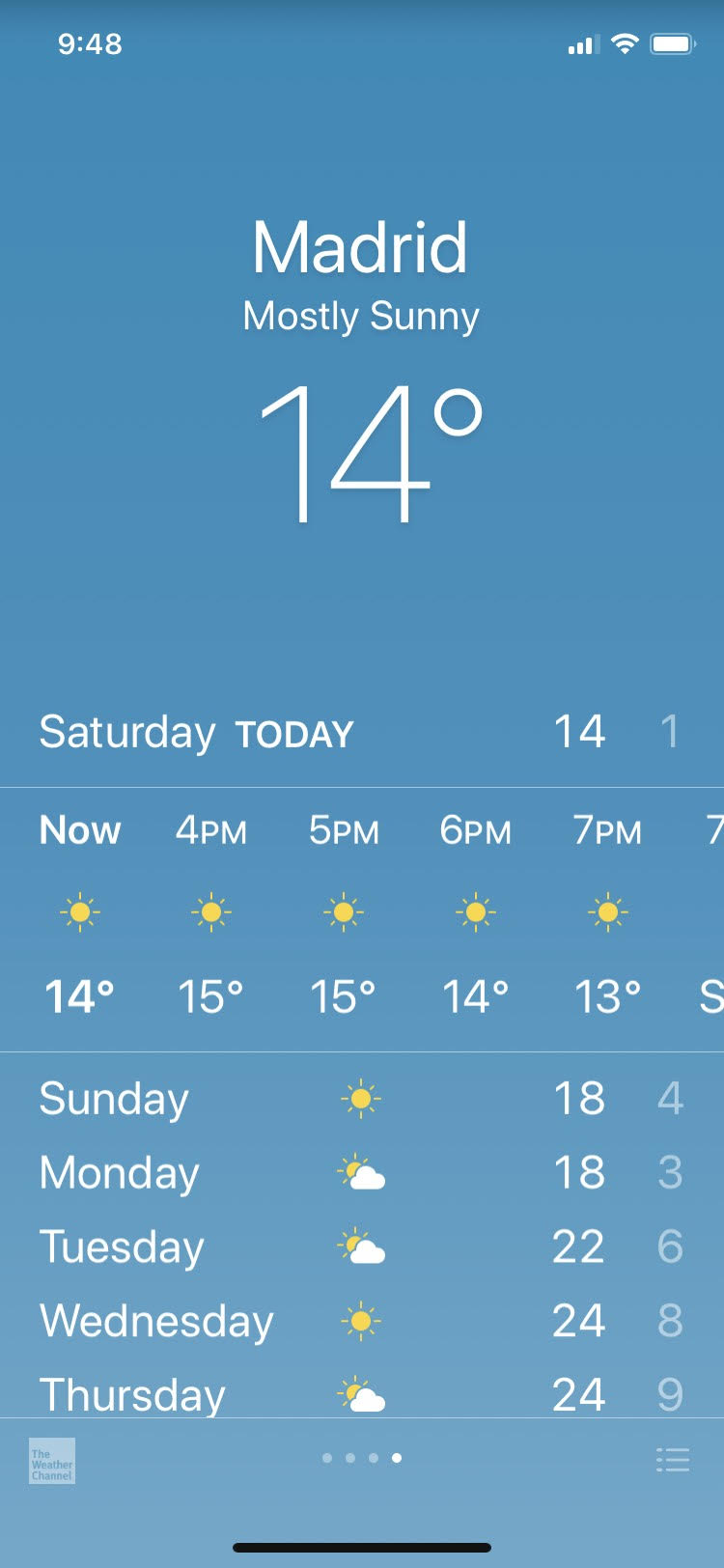Tap the page indicator dots
This screenshot has width=724, height=1568.
tap(362, 1458)
